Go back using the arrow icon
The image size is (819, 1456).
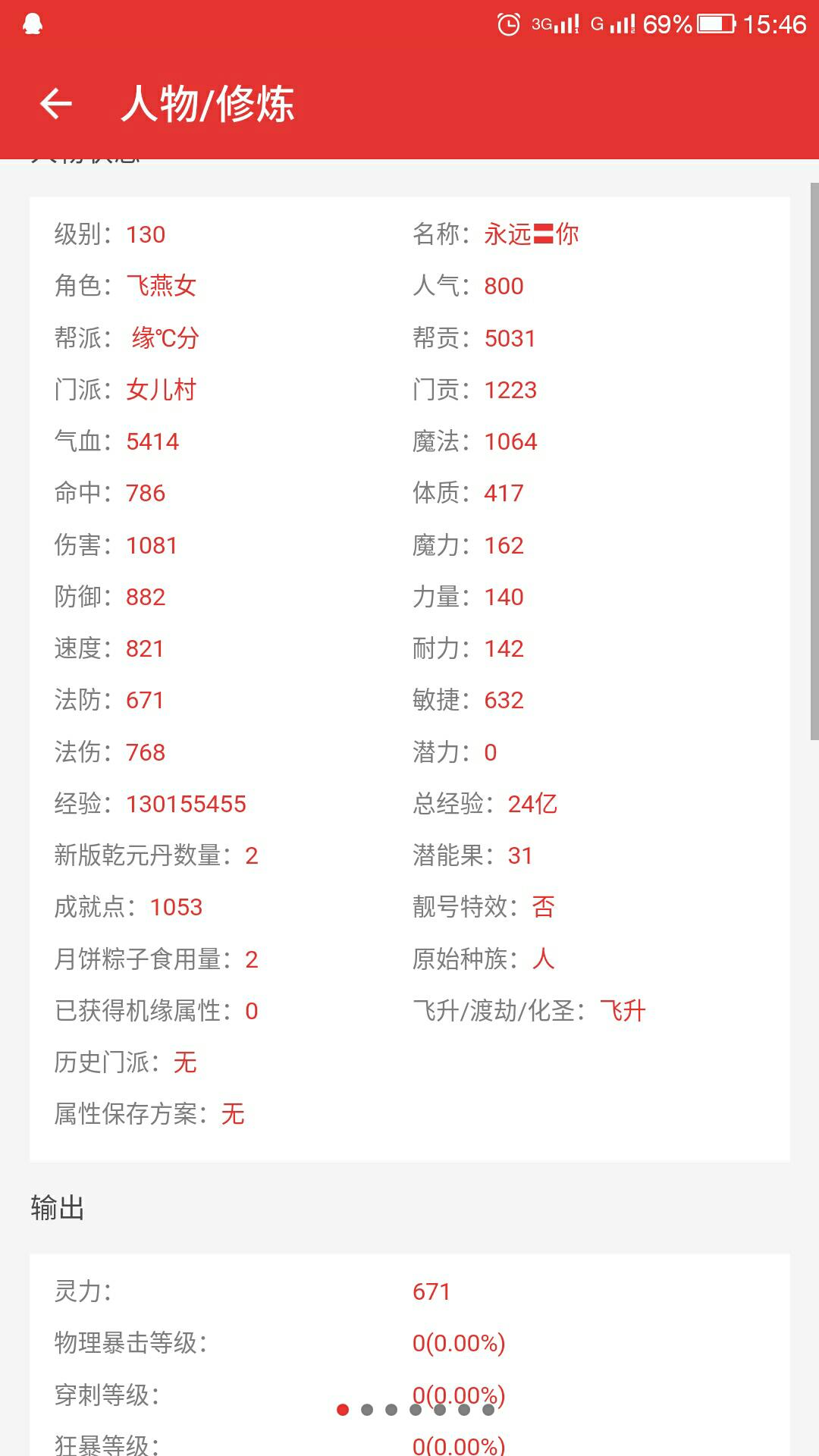55,104
